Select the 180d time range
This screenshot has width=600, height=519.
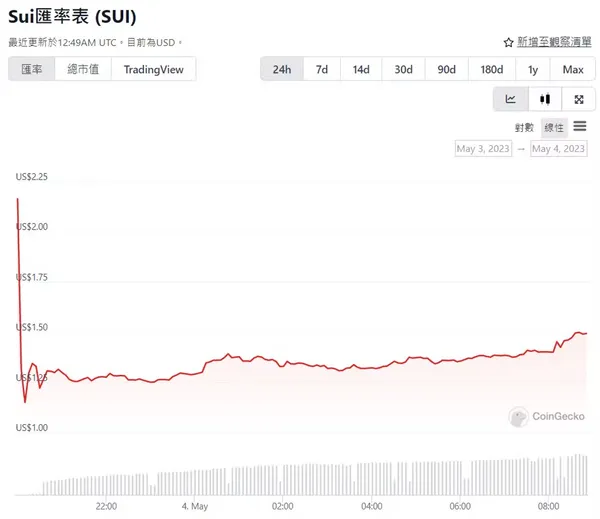(x=491, y=69)
